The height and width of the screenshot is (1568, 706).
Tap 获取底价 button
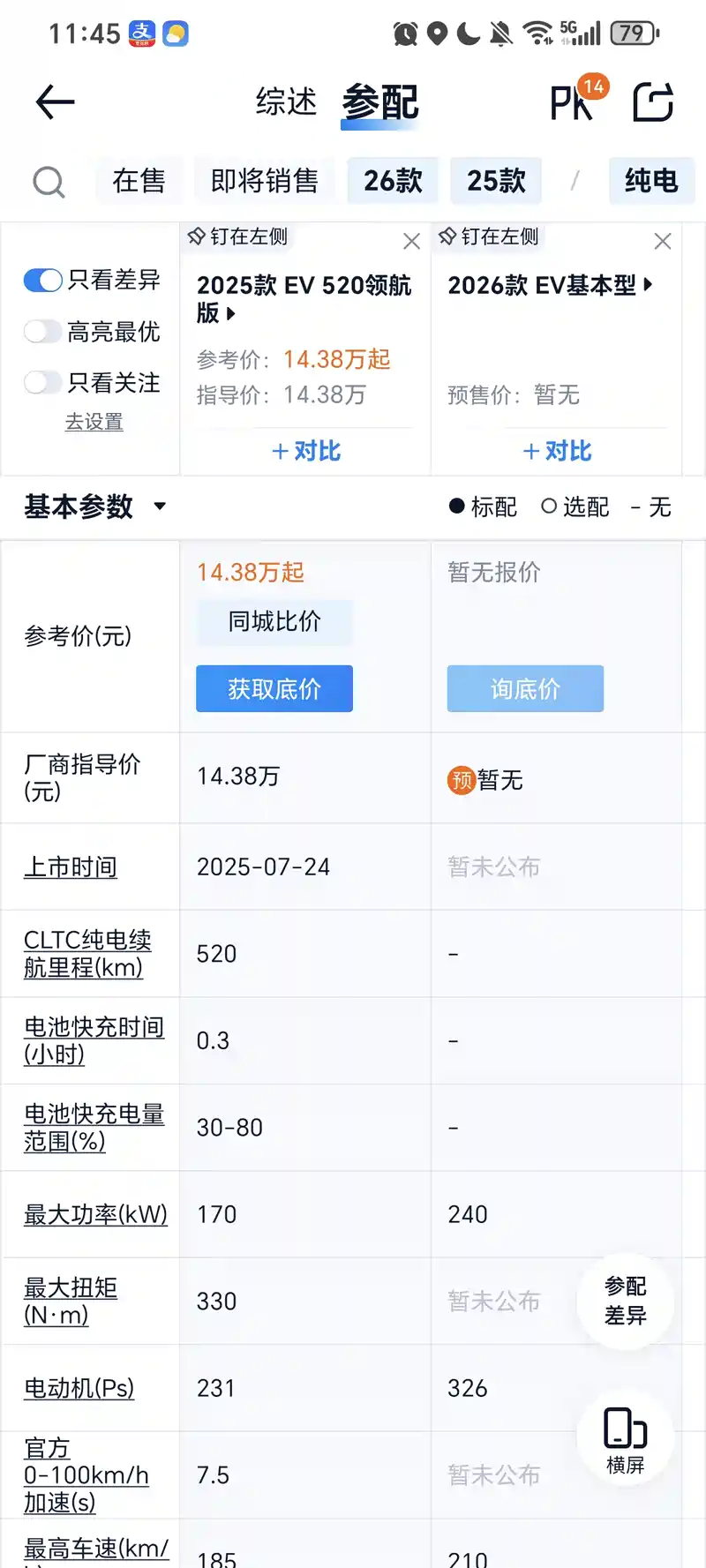pos(274,688)
